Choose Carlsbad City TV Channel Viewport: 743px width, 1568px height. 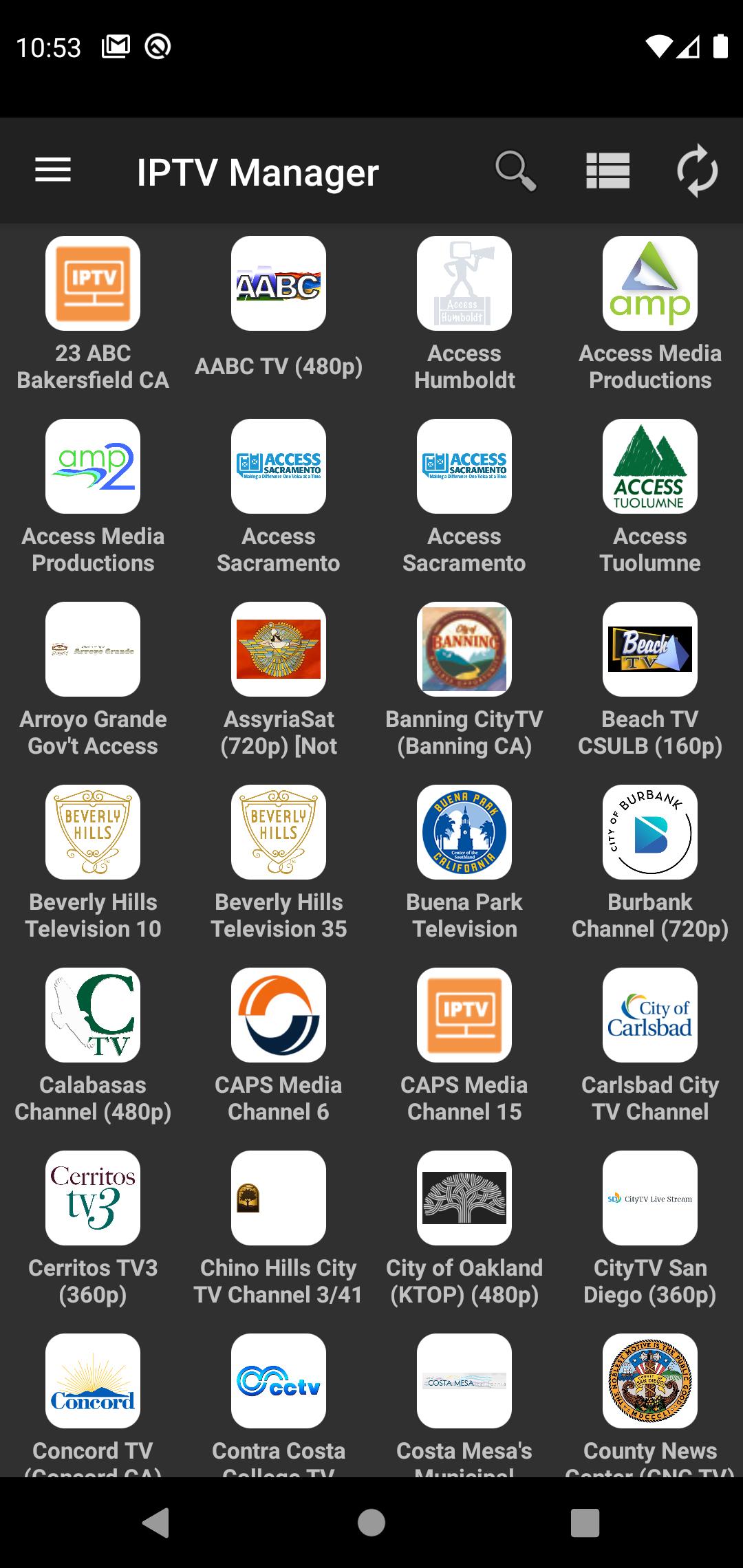click(650, 1046)
